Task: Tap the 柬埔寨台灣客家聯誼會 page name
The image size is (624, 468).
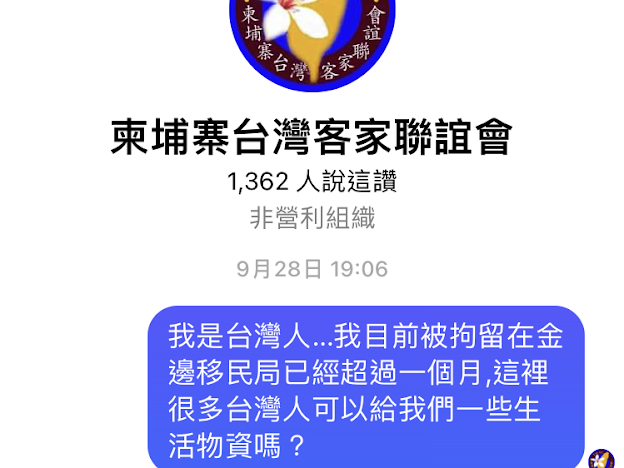Action: pyautogui.click(x=312, y=138)
